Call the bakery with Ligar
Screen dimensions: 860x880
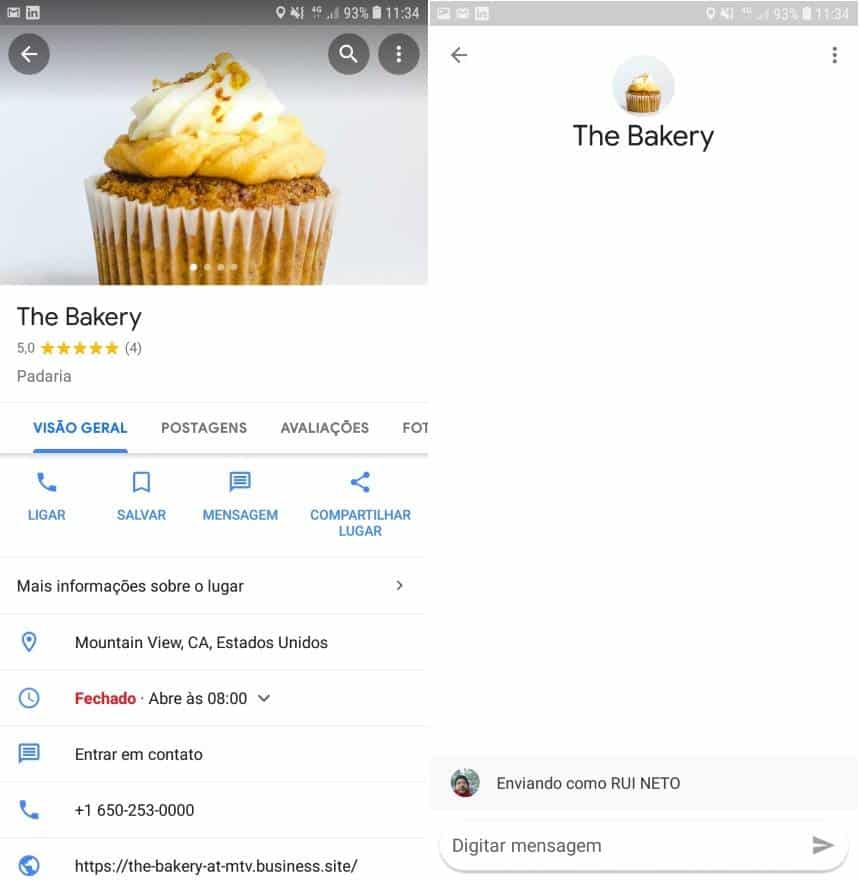47,497
